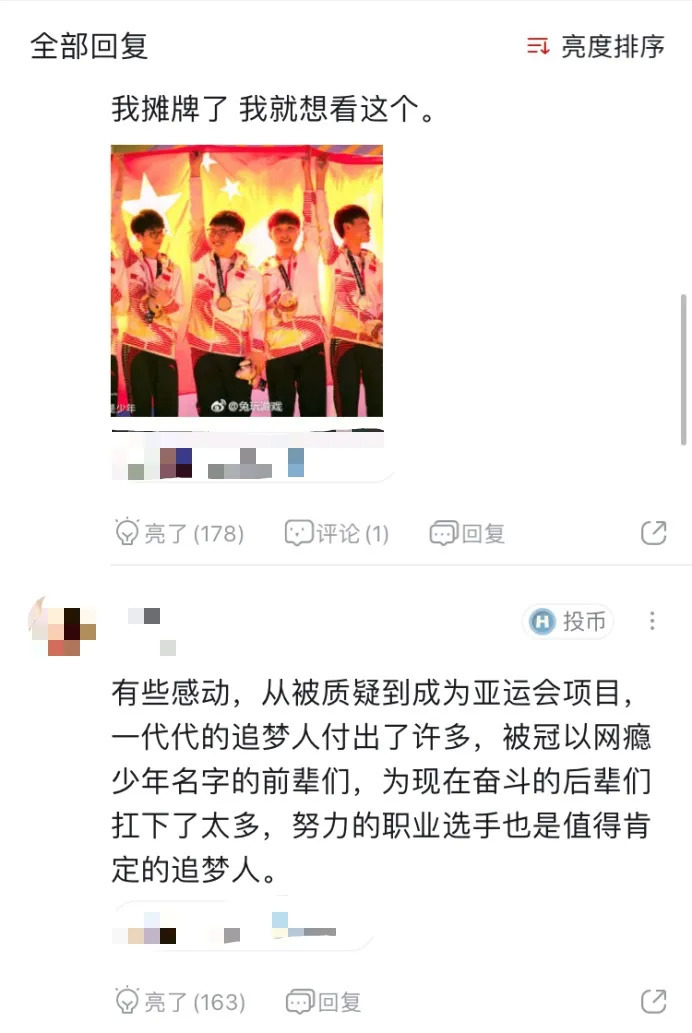Light up the reply with 178 亮了

[180, 533]
